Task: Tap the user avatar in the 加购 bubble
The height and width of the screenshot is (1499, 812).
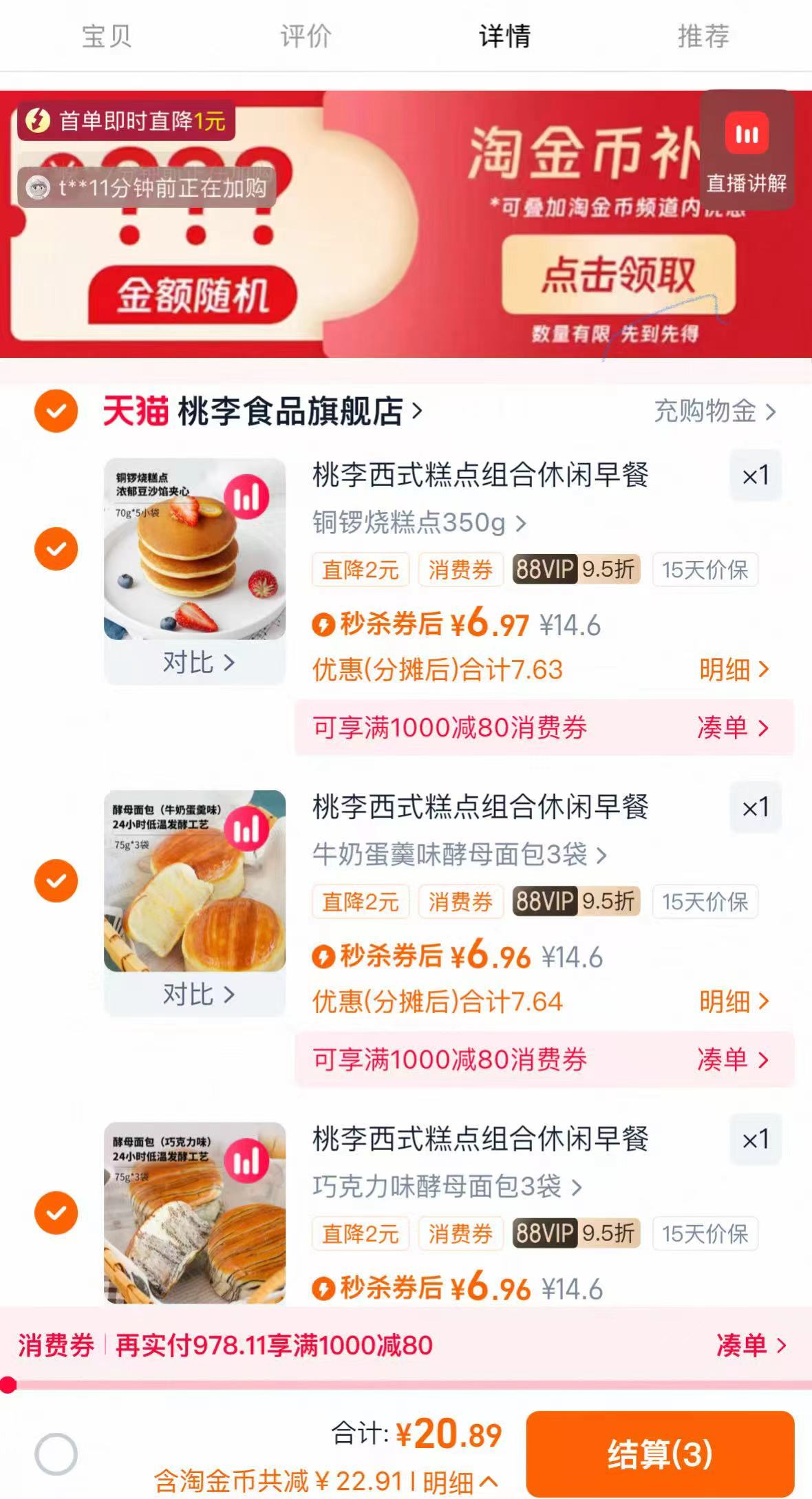Action: [38, 184]
